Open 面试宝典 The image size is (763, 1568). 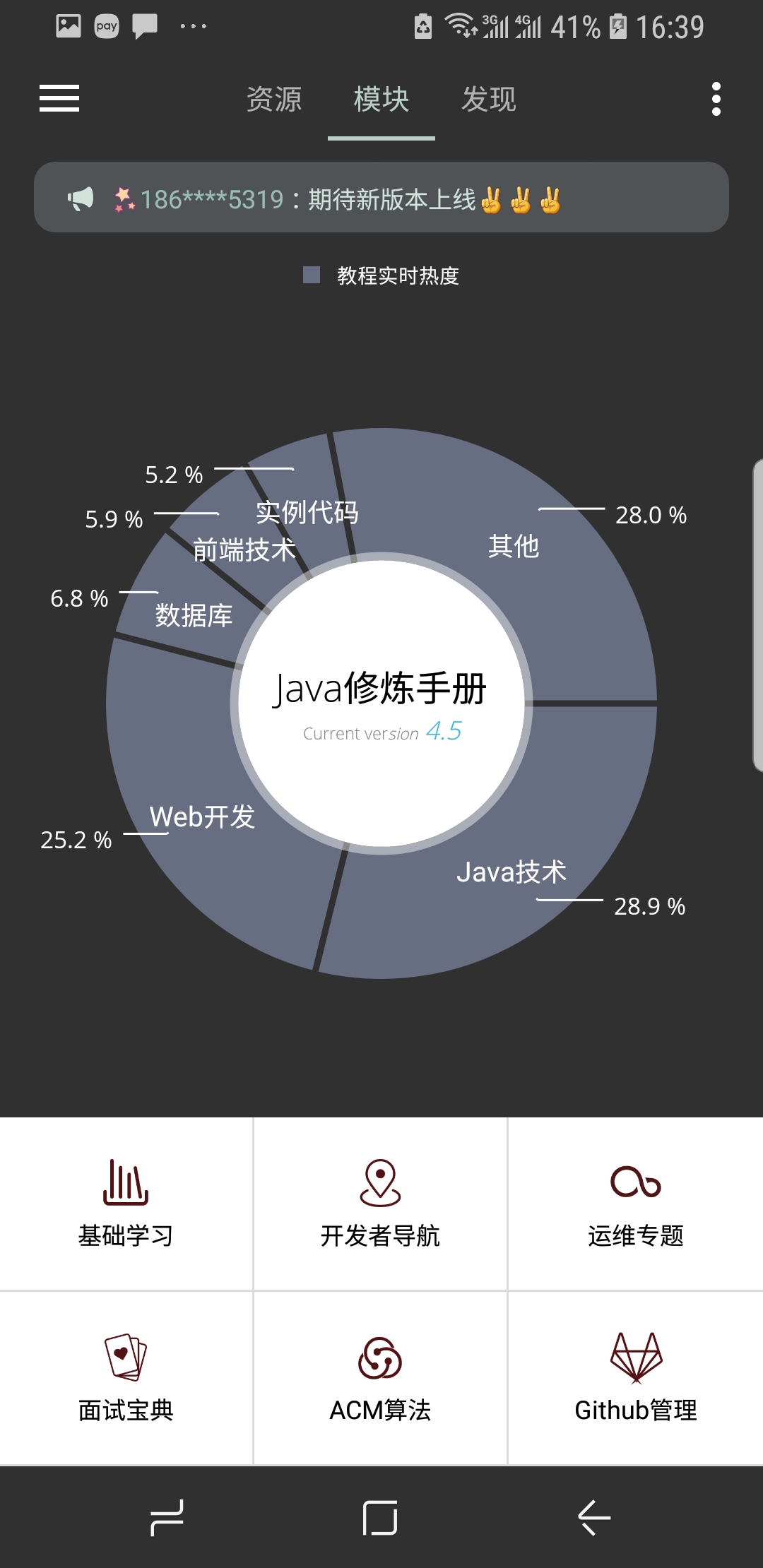[126, 1377]
